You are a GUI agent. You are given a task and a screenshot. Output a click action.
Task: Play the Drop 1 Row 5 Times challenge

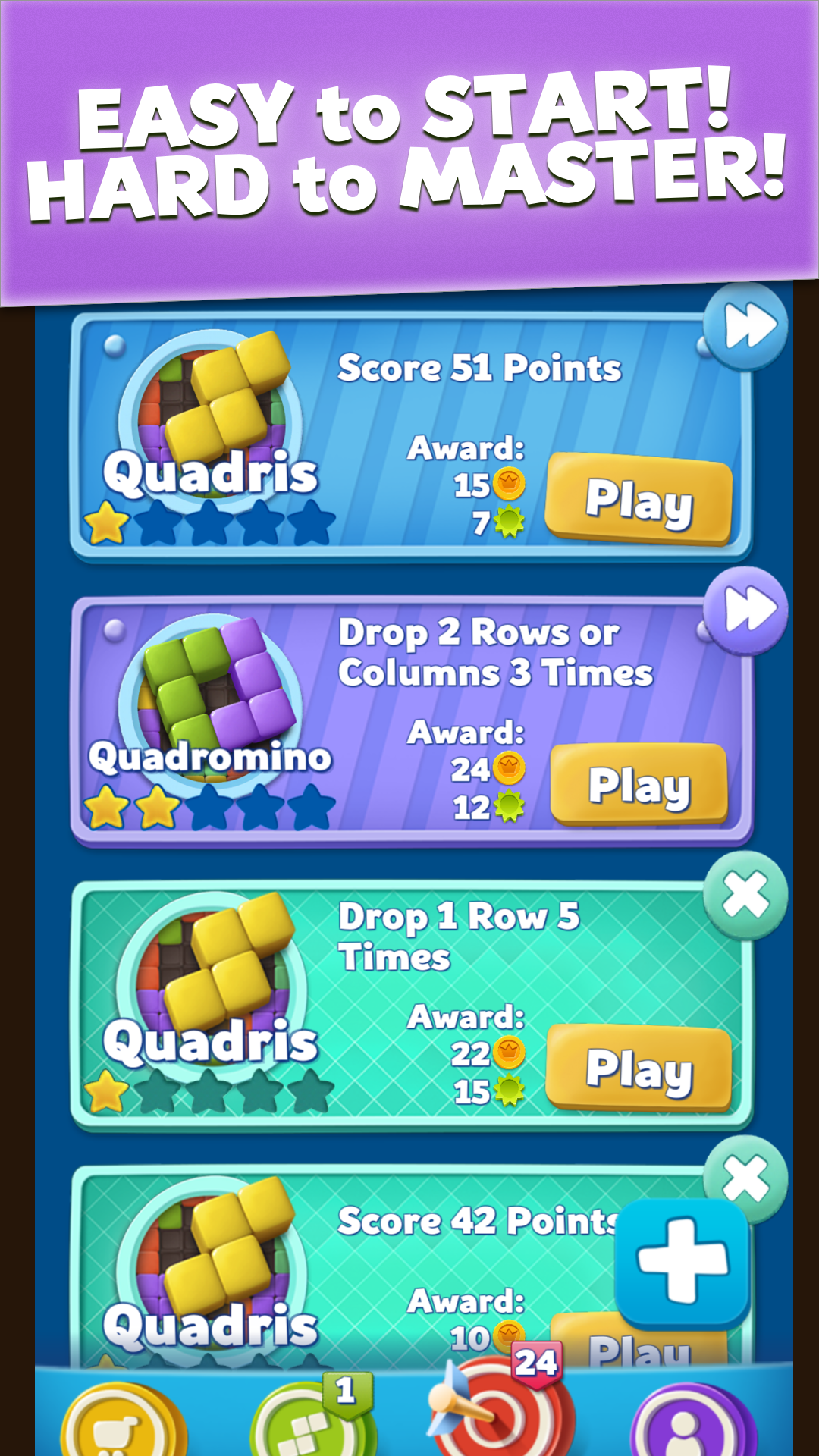[641, 1067]
